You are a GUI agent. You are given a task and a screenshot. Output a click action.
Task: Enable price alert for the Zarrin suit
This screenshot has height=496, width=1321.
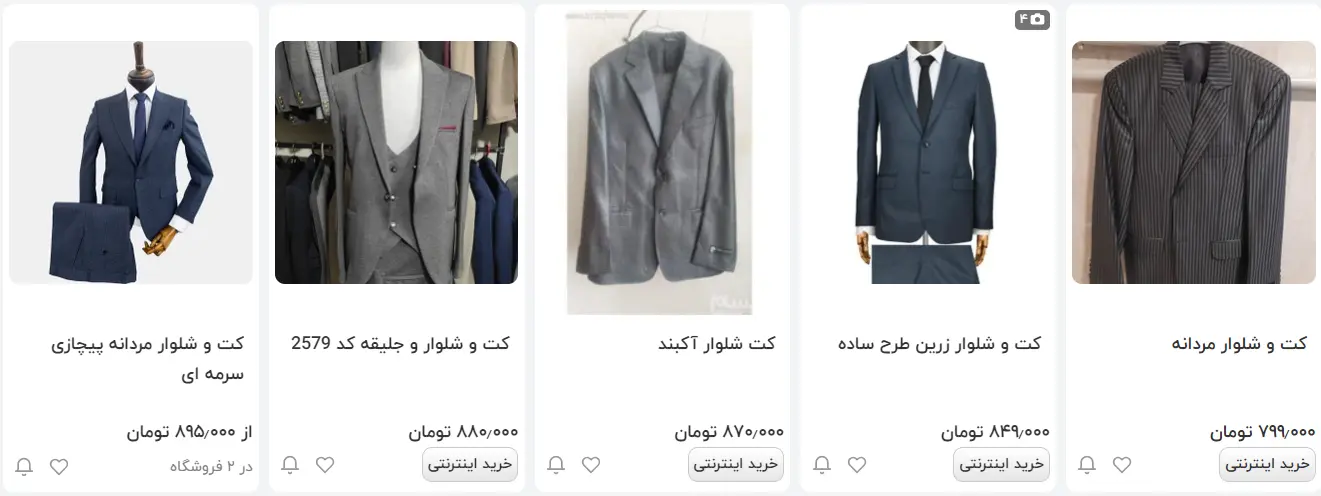(822, 465)
